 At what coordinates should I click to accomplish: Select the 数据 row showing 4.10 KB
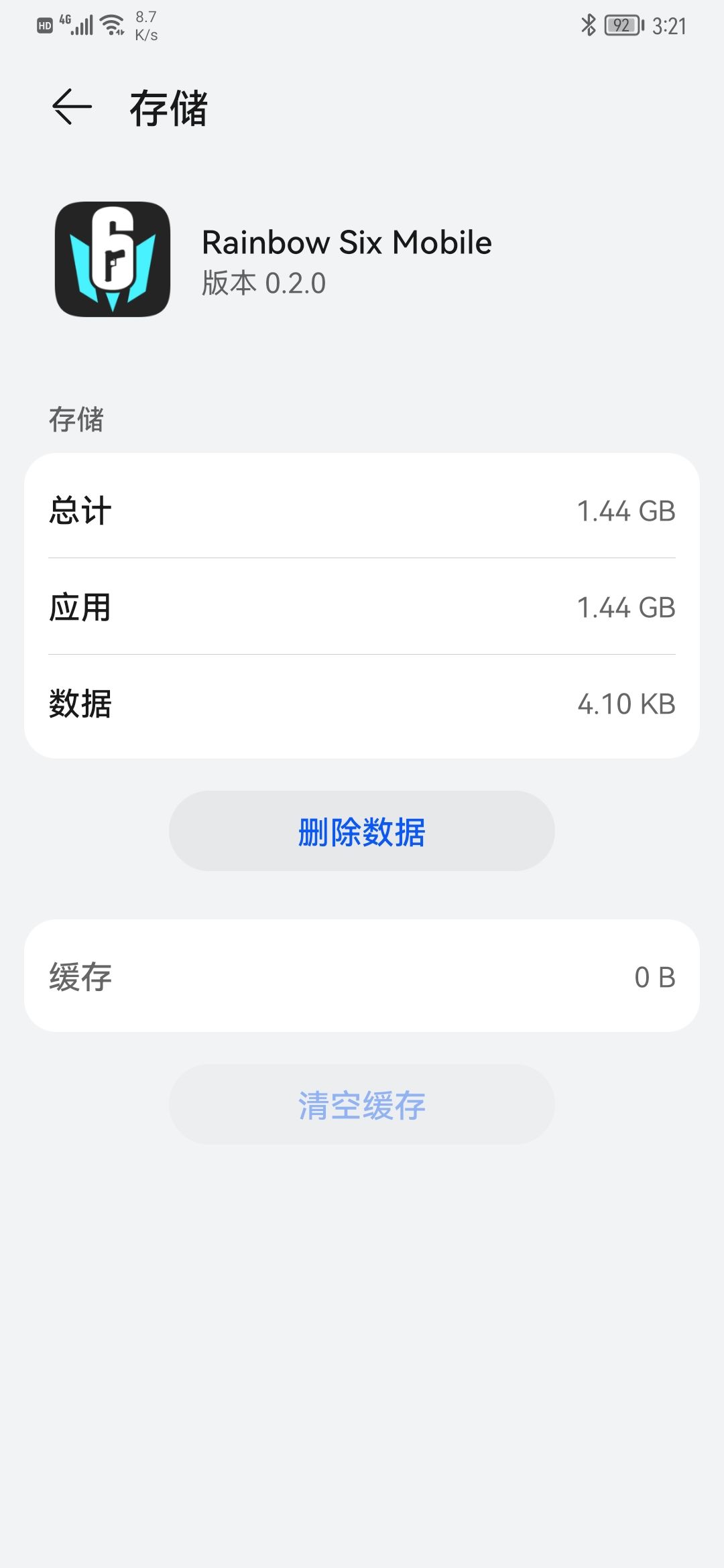(x=362, y=702)
